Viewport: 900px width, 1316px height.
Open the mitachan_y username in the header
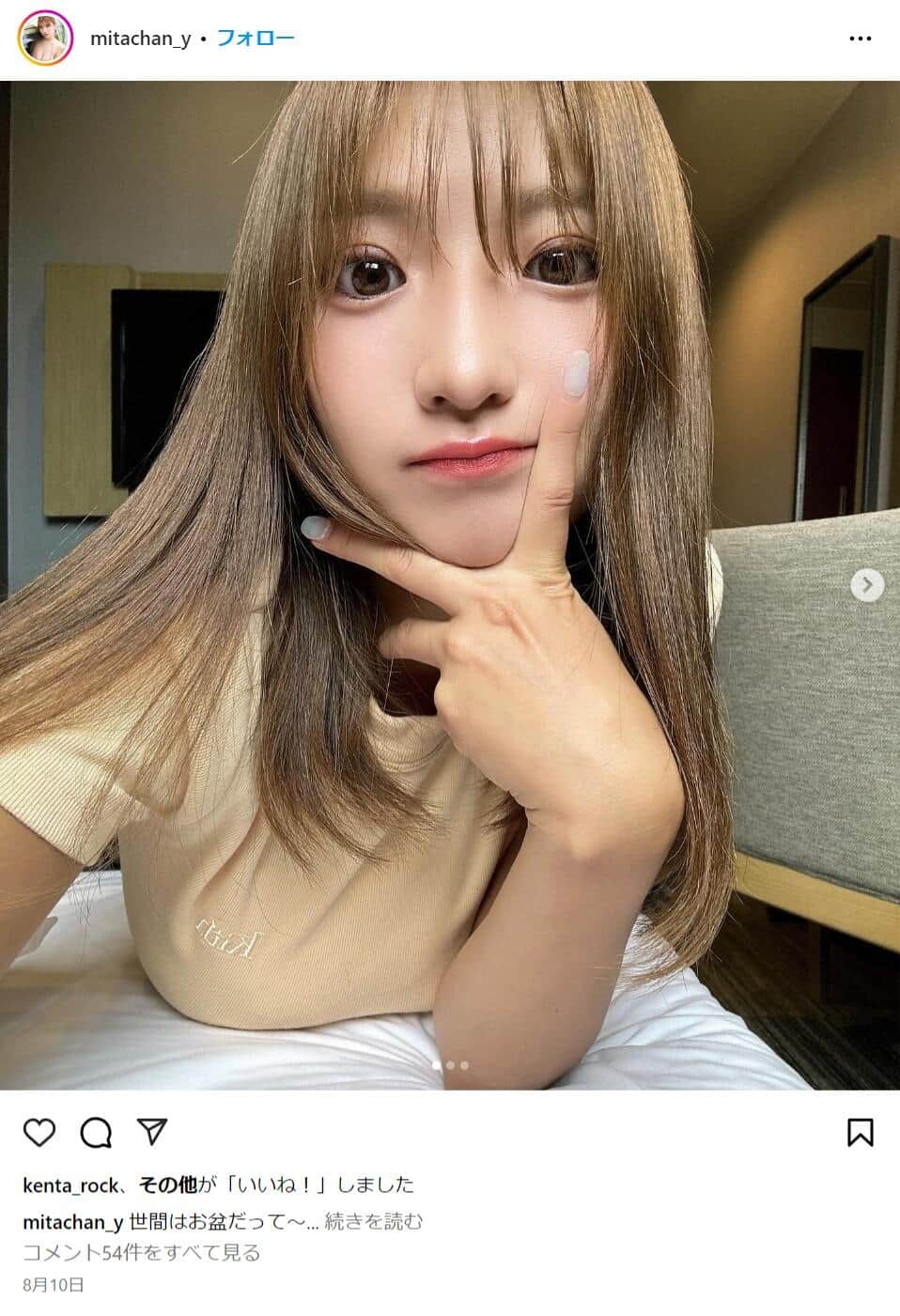tap(140, 39)
